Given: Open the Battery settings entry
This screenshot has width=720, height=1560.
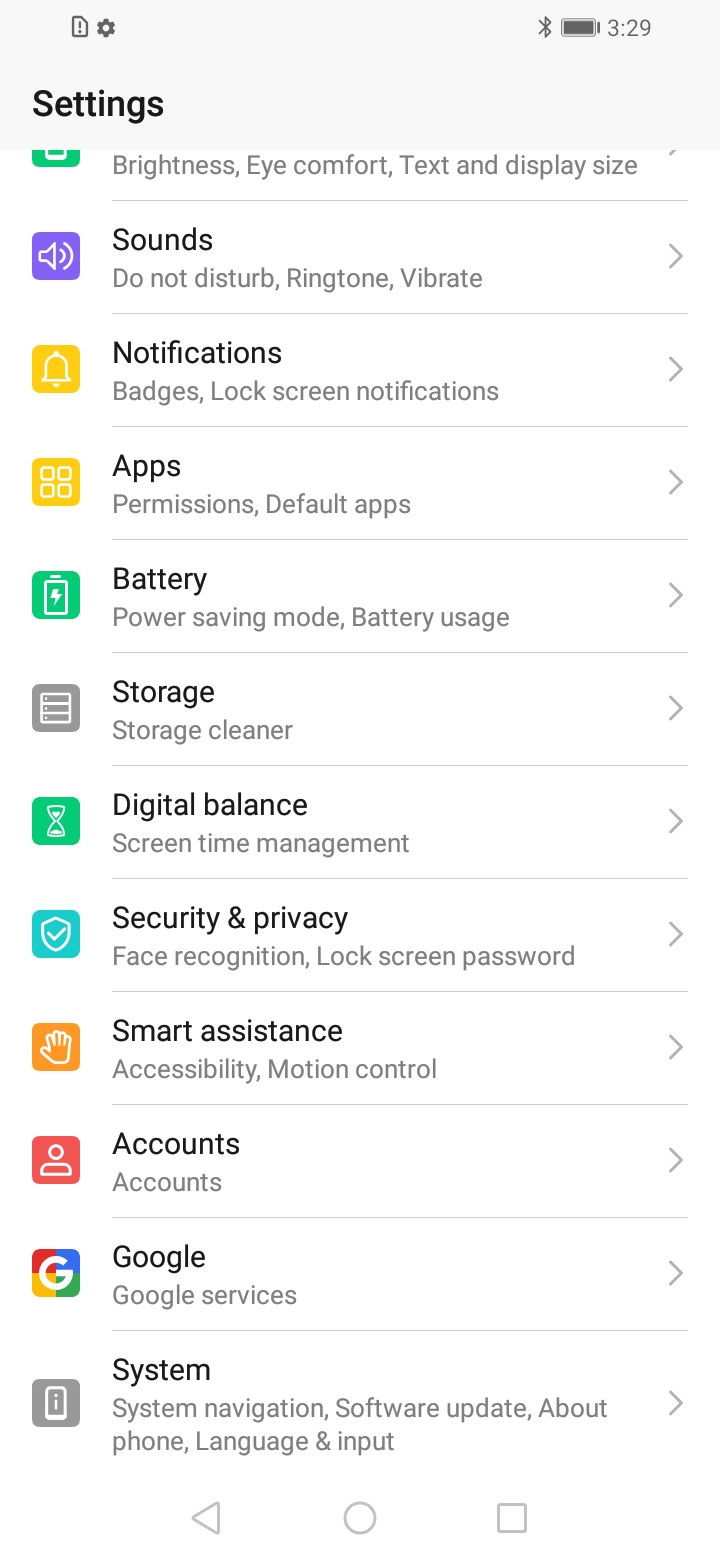Looking at the screenshot, I should point(360,595).
